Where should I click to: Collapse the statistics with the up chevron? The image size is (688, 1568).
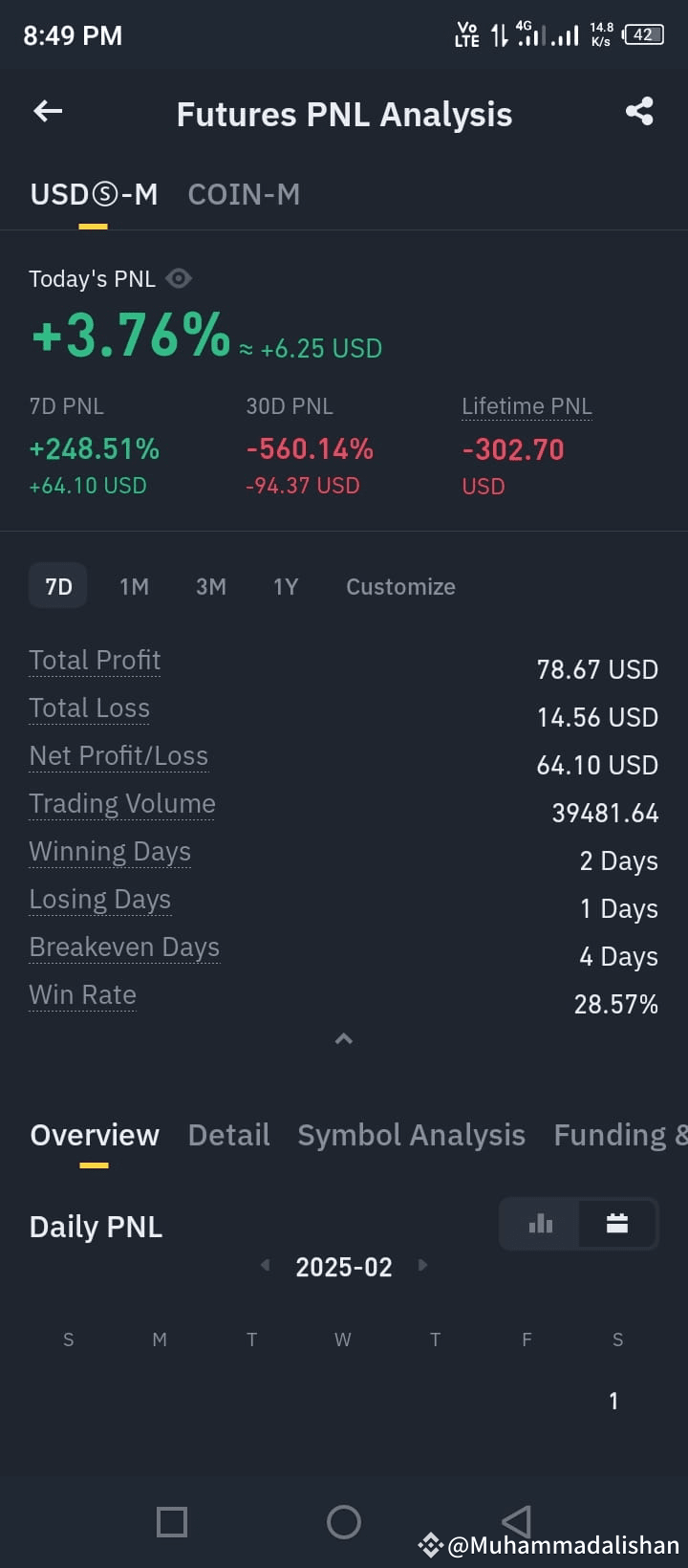tap(344, 1039)
